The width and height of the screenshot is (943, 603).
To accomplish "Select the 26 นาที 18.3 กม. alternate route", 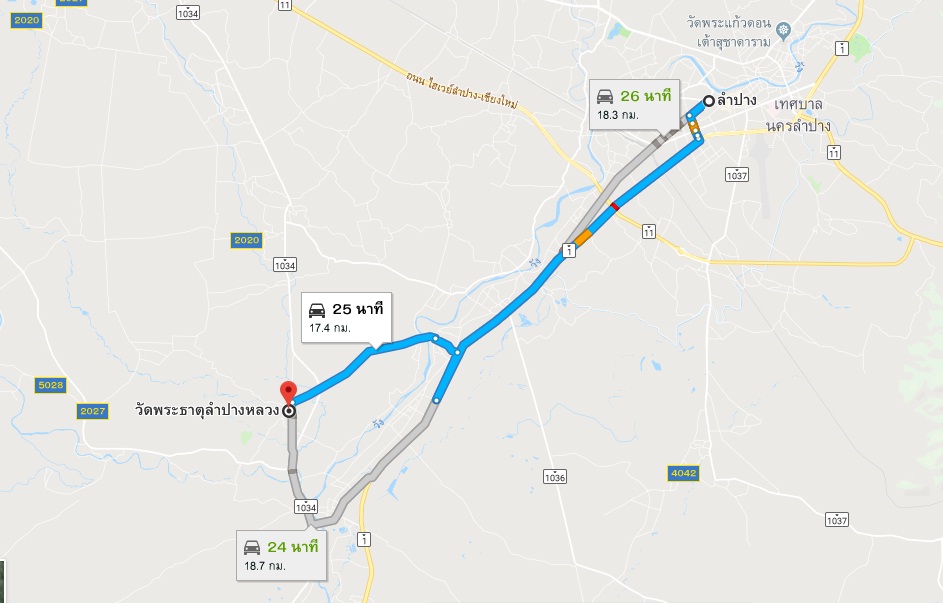I will (x=633, y=103).
